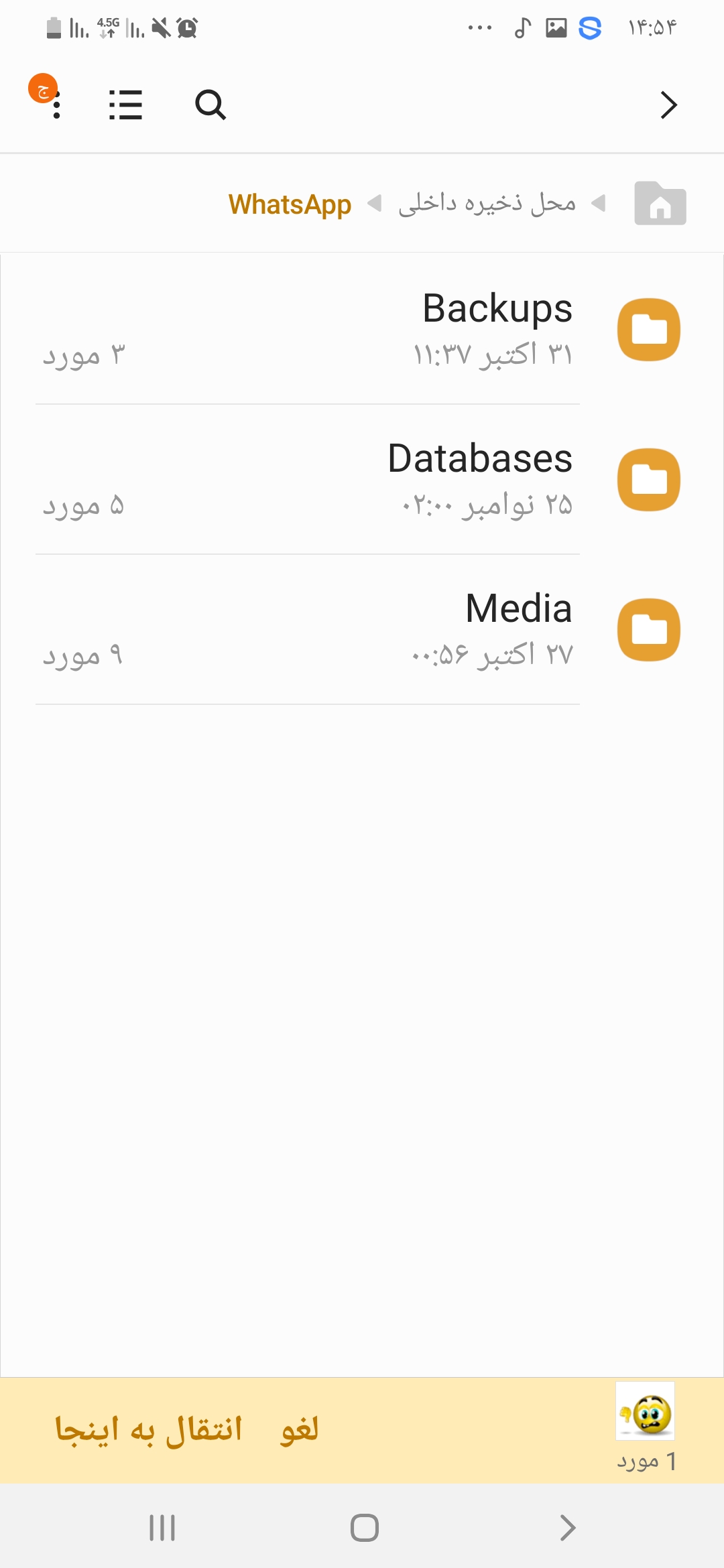Open recent apps from navigation bar
Image resolution: width=724 pixels, height=1568 pixels.
[162, 1528]
